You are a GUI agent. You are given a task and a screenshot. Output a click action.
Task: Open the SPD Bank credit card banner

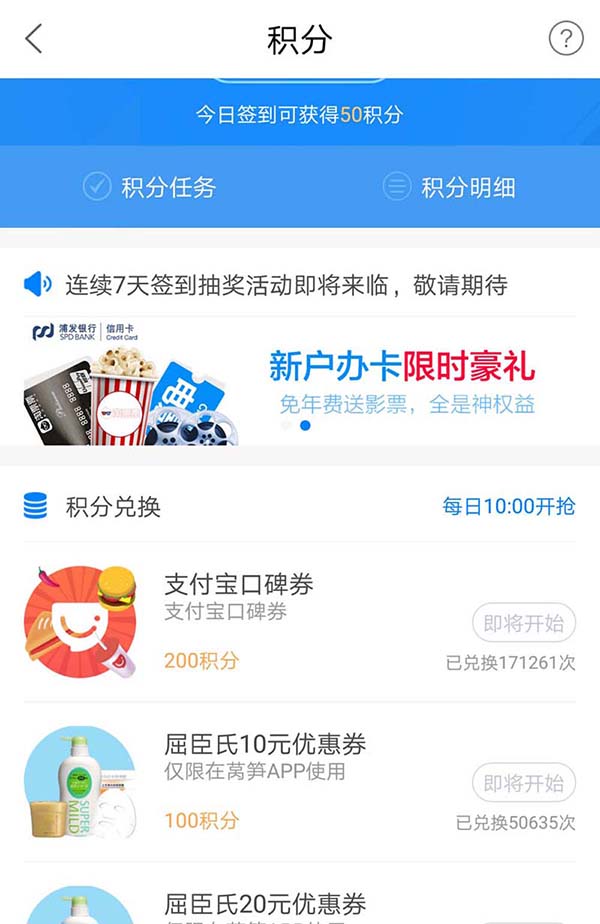pyautogui.click(x=300, y=382)
